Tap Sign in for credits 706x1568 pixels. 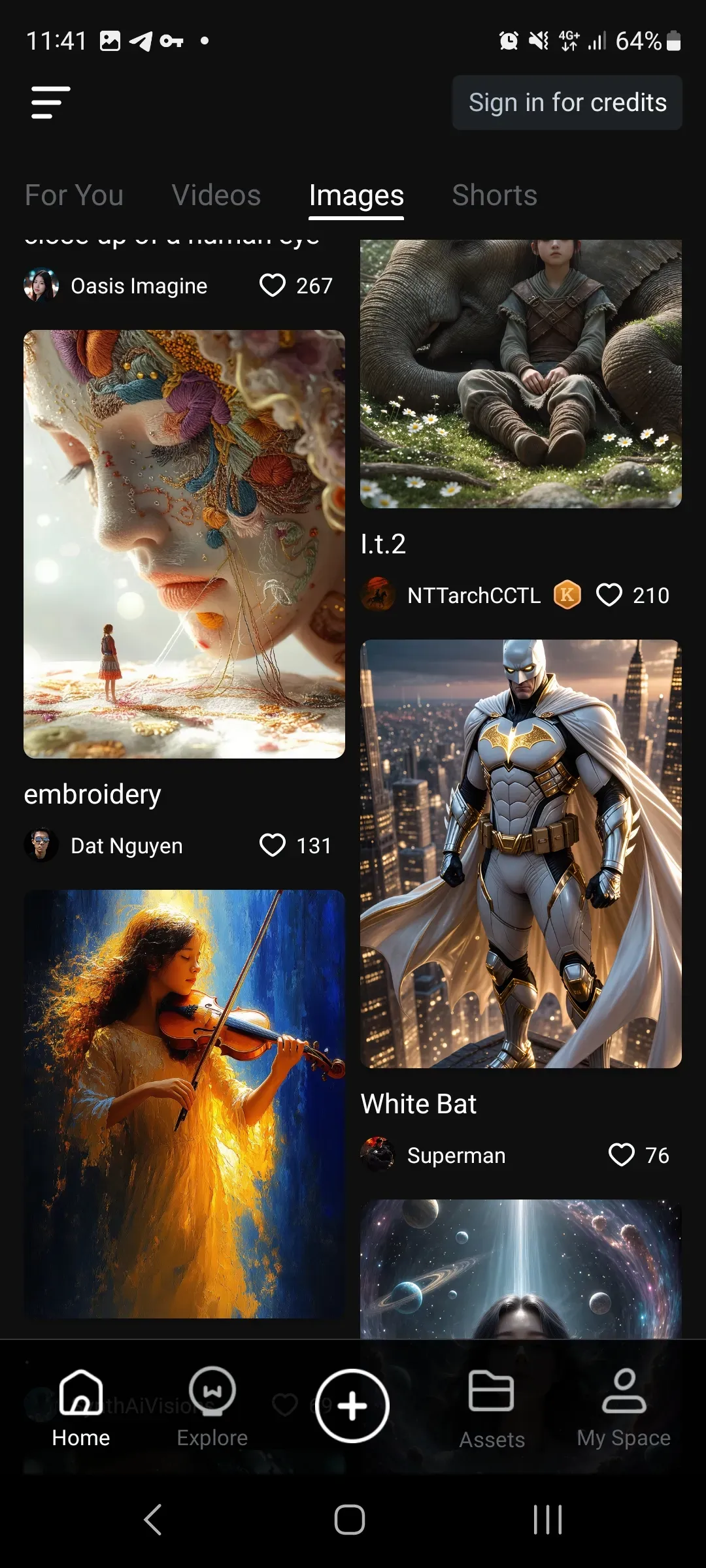[566, 102]
